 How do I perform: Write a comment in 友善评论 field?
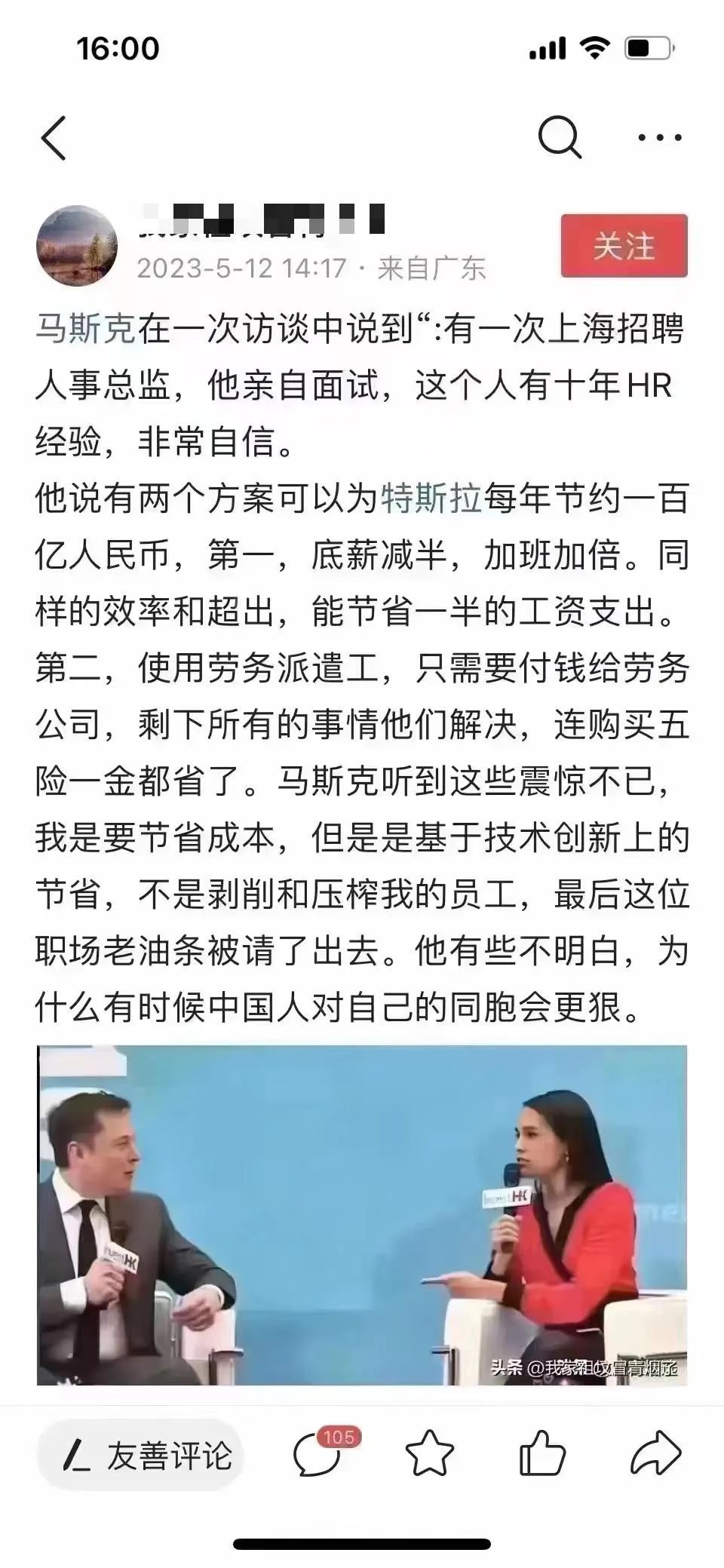143,1456
